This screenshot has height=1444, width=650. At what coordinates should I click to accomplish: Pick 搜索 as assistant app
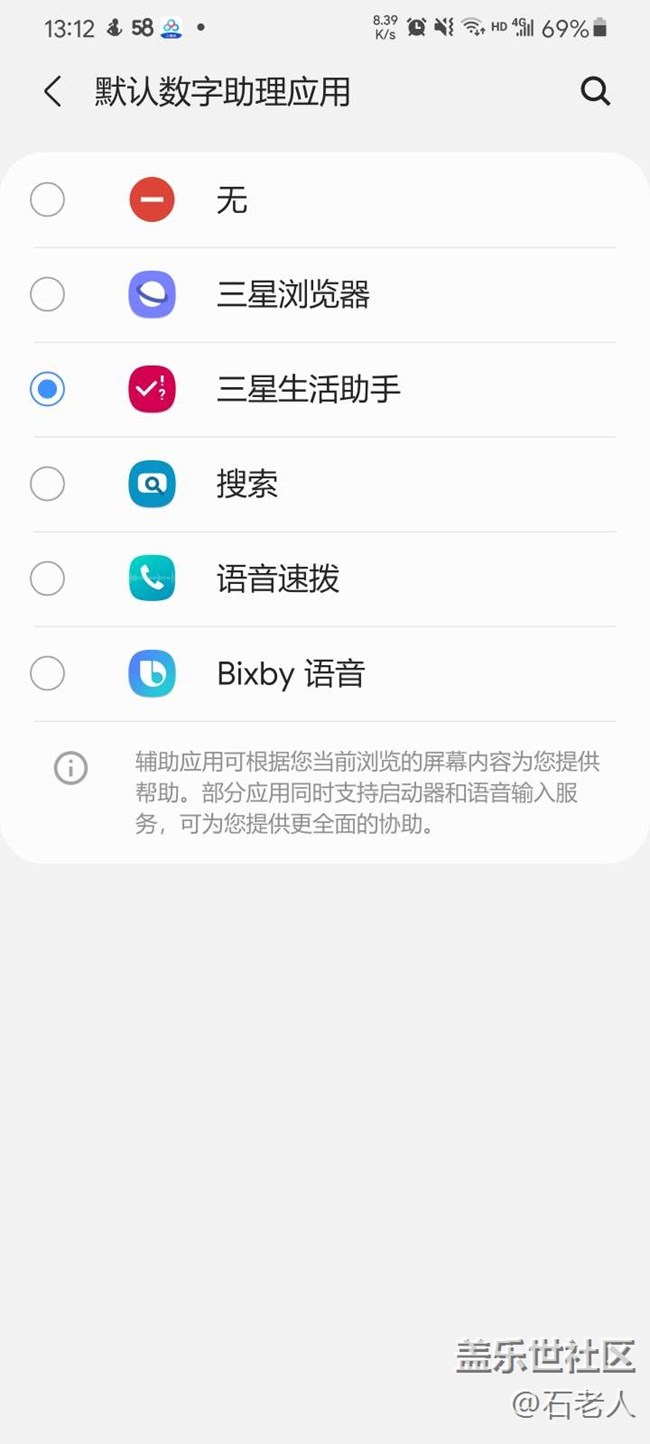324,484
